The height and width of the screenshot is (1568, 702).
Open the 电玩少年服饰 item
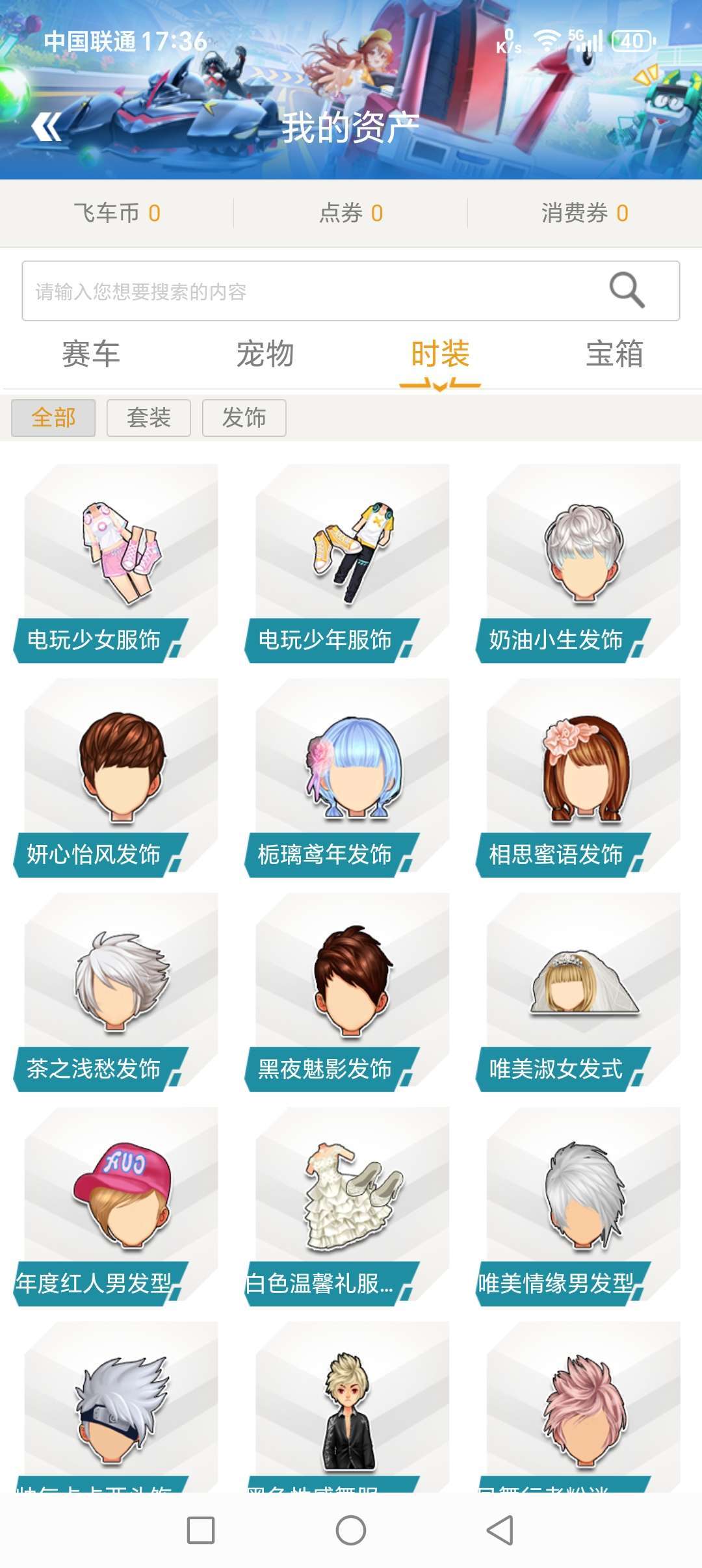pyautogui.click(x=348, y=564)
